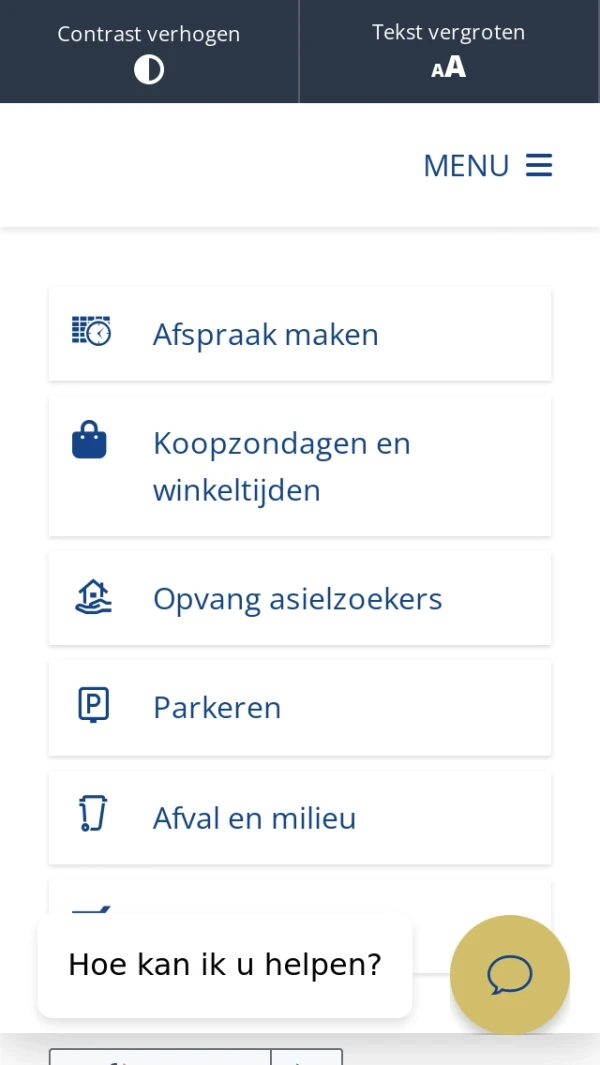This screenshot has width=600, height=1065.
Task: Open Afspraak maken
Action: (x=300, y=334)
